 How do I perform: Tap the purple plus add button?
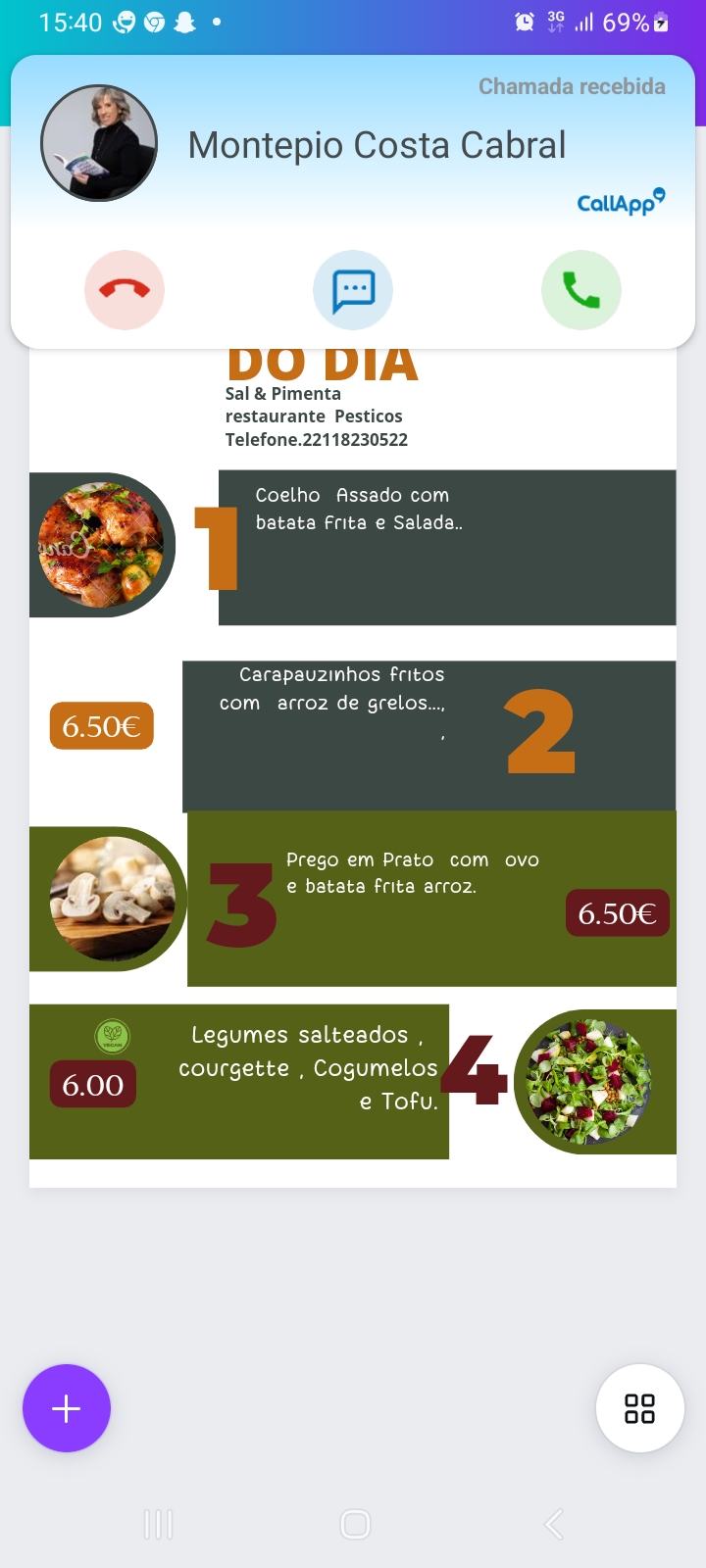click(x=67, y=1408)
